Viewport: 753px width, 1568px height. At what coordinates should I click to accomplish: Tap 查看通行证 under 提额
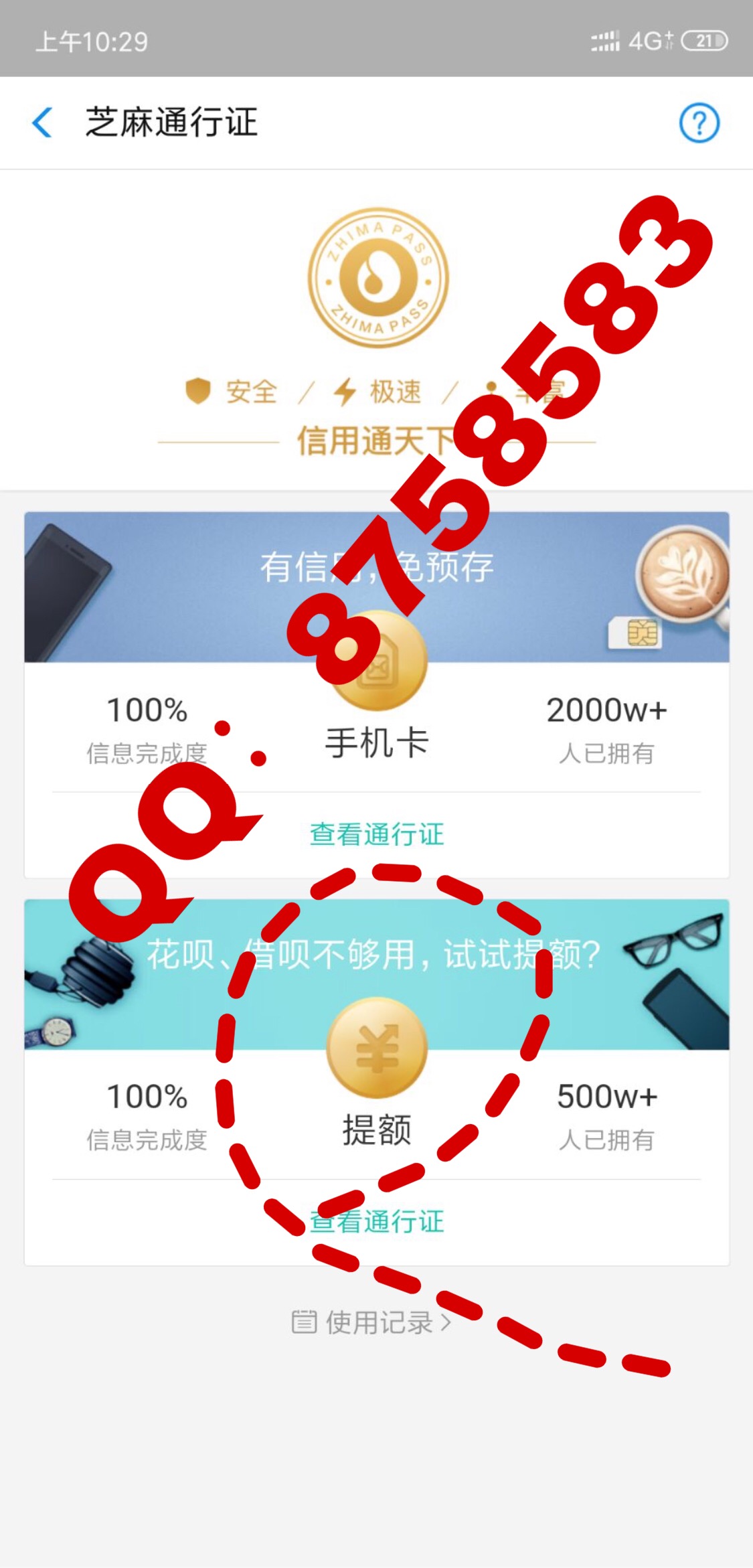click(376, 1222)
